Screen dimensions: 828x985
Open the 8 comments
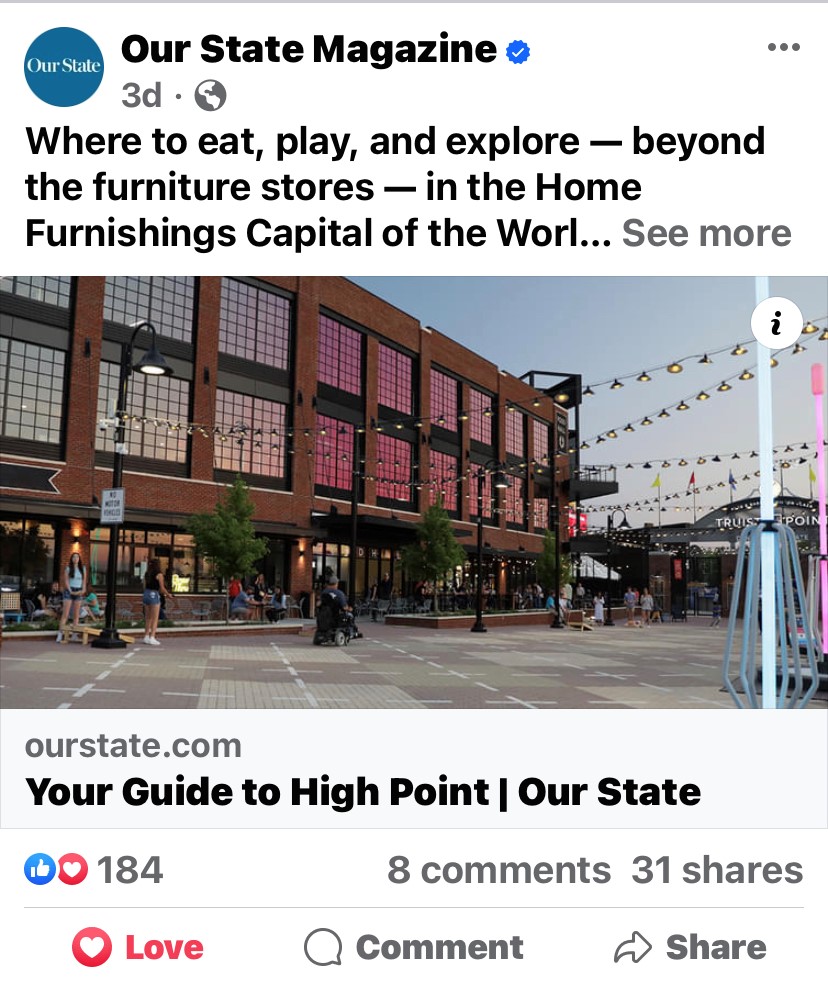click(498, 870)
